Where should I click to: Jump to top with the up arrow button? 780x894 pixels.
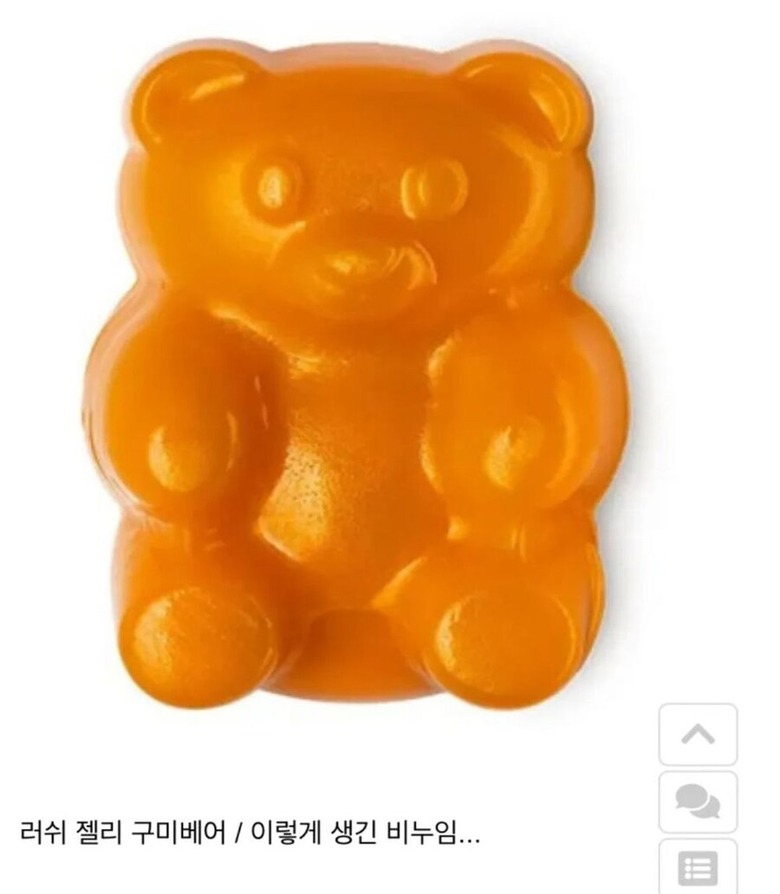tap(698, 735)
